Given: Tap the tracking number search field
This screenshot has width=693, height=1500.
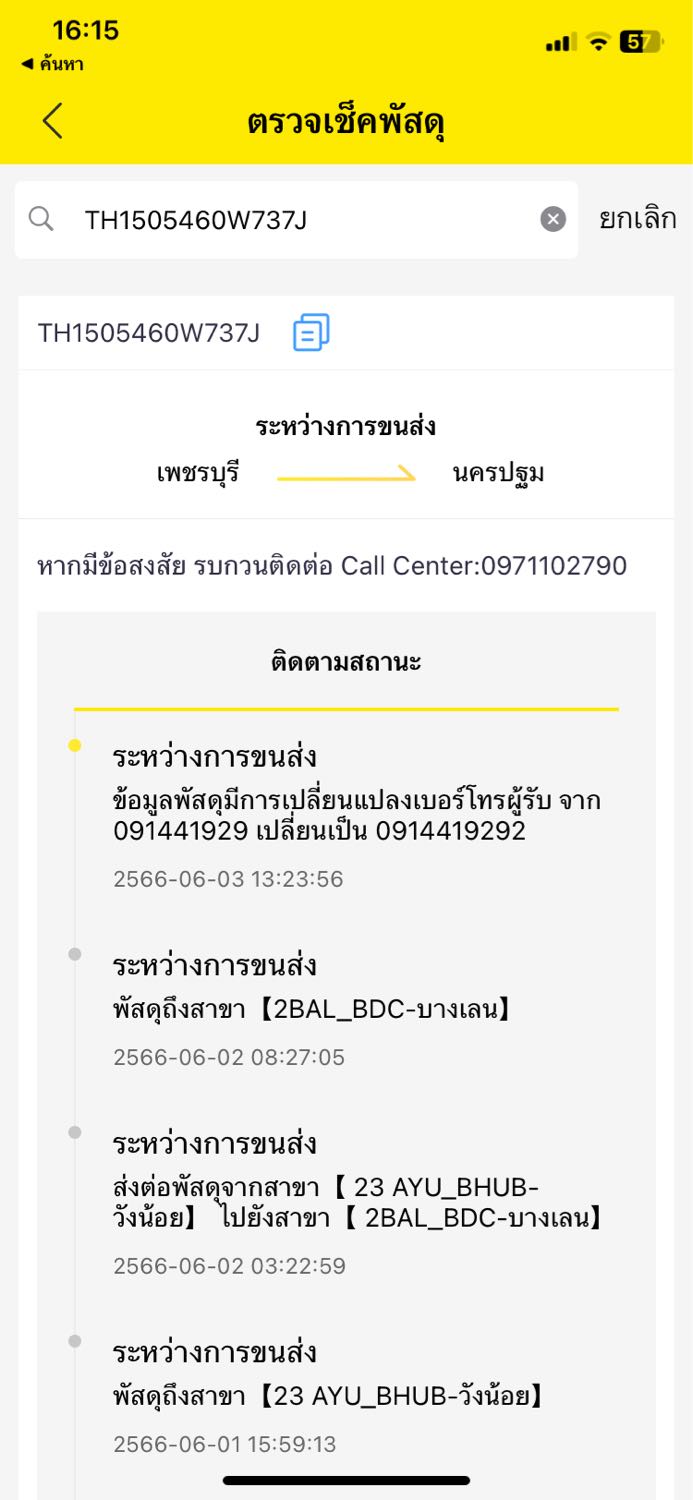Looking at the screenshot, I should pos(296,219).
